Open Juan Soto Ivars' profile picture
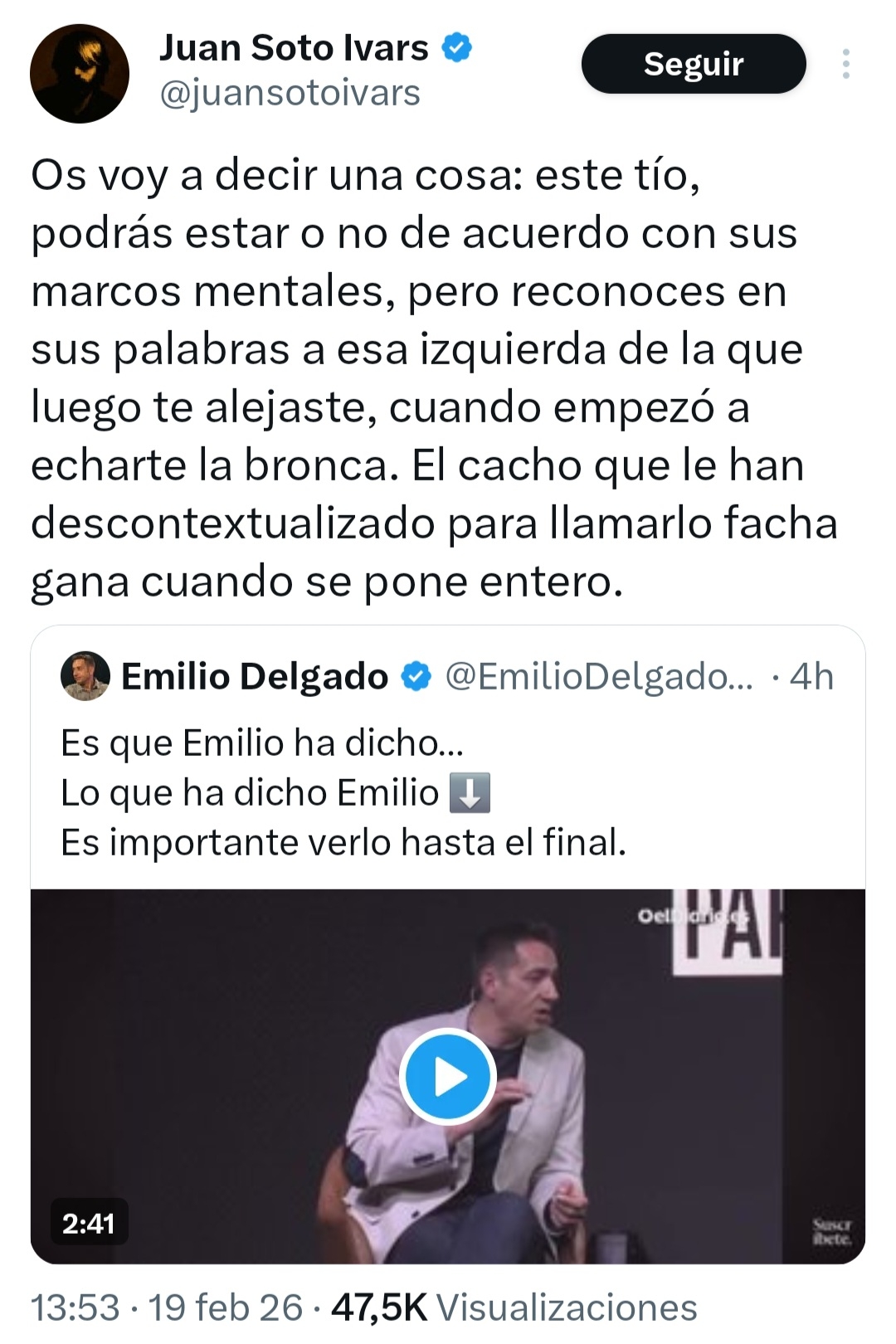The width and height of the screenshot is (896, 1344). click(x=80, y=73)
